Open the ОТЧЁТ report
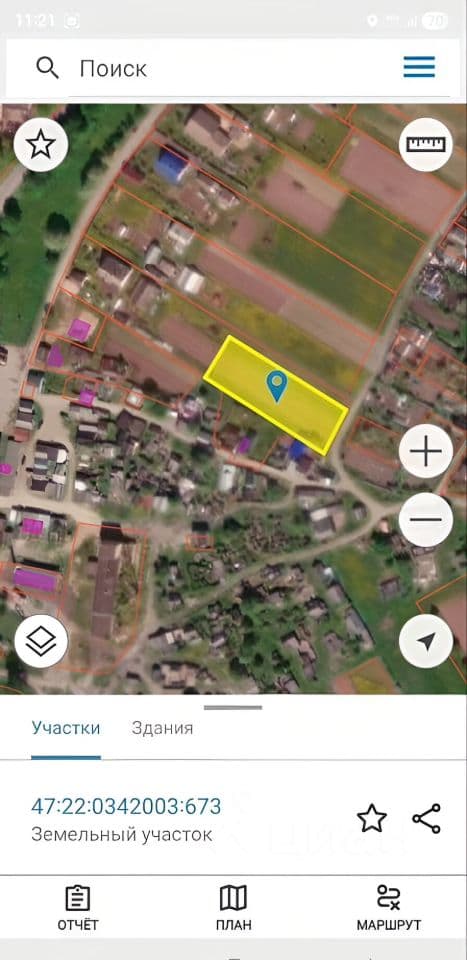 78,908
